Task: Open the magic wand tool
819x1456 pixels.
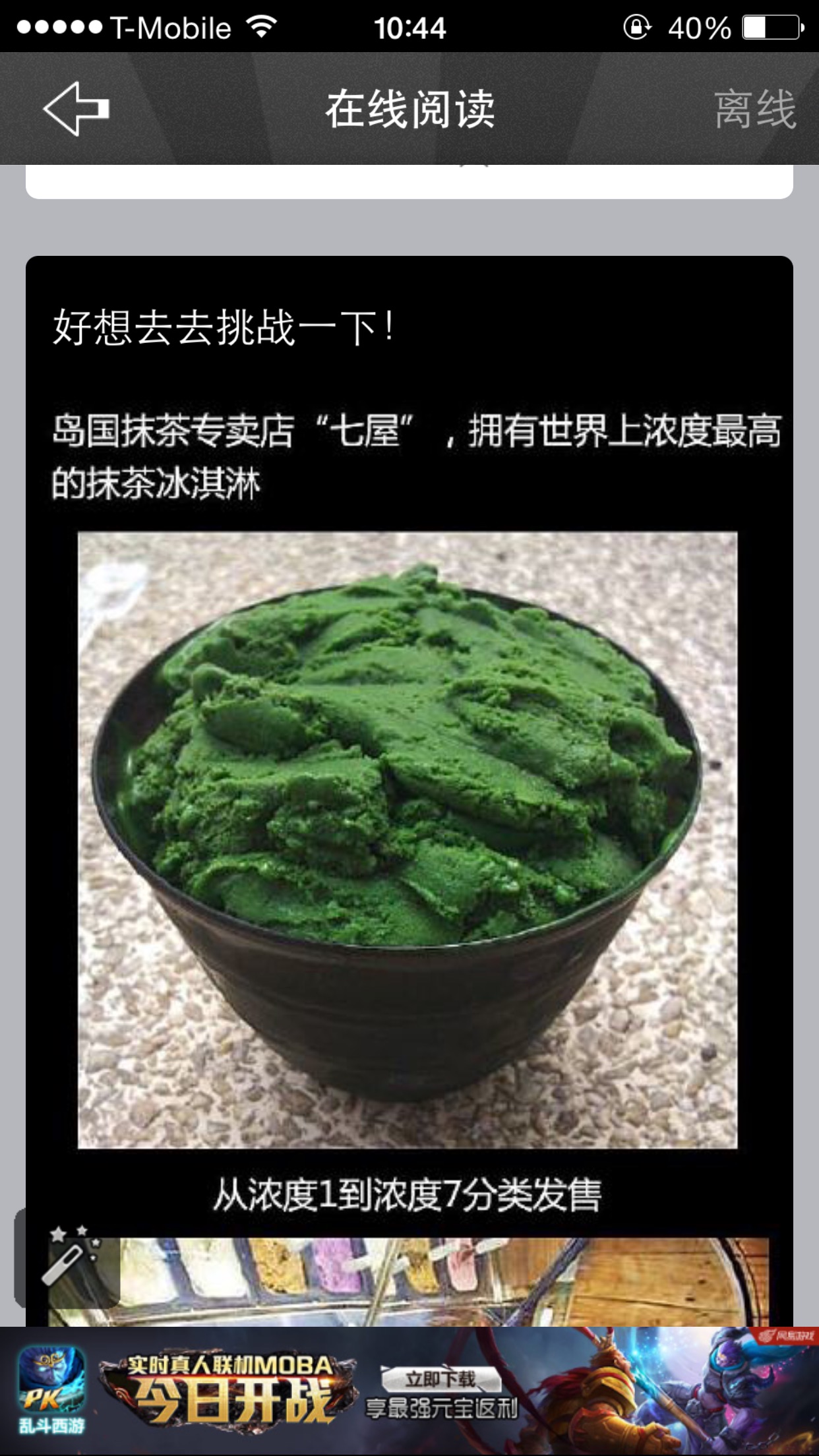Action: 69,1257
